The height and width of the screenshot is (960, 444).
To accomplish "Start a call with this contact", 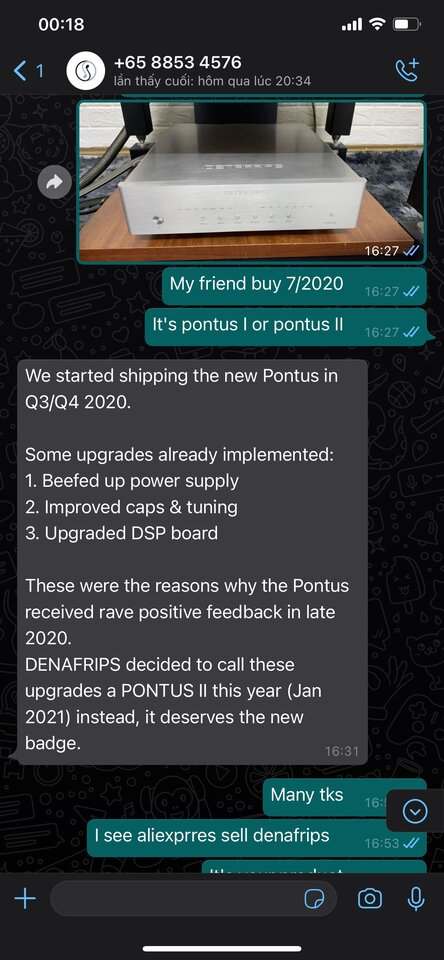I will pos(407,70).
